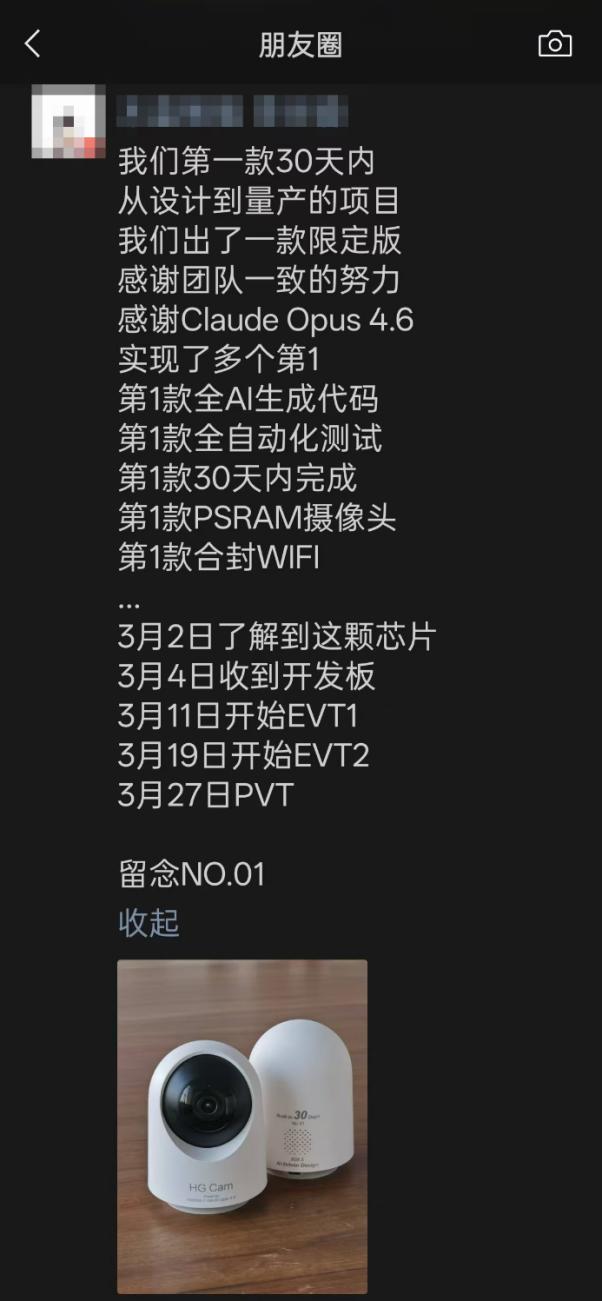This screenshot has height=1301, width=602.
Task: Go back from the 朋友圈 screen
Action: [x=33, y=44]
